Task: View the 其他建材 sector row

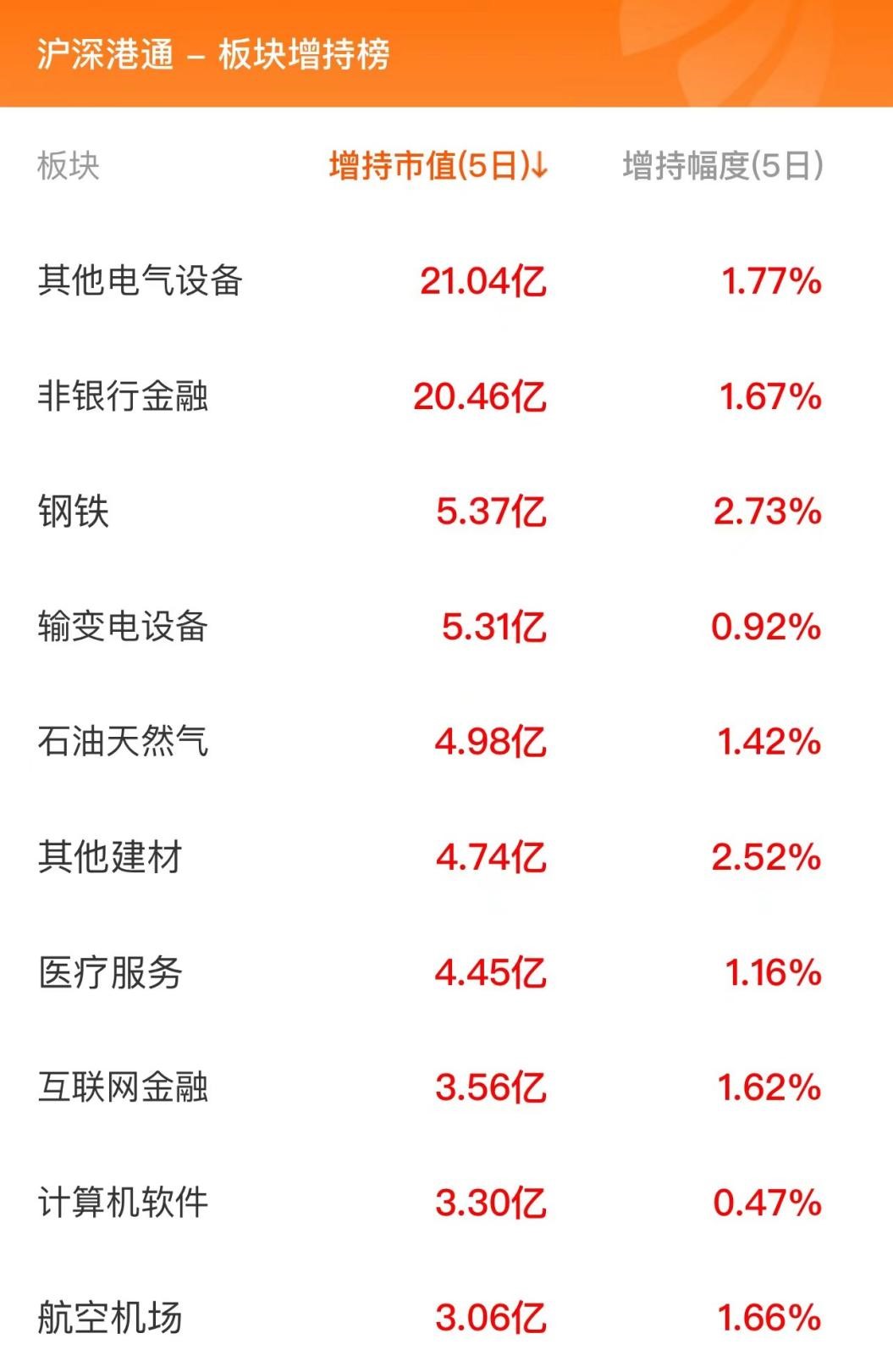Action: [110, 856]
